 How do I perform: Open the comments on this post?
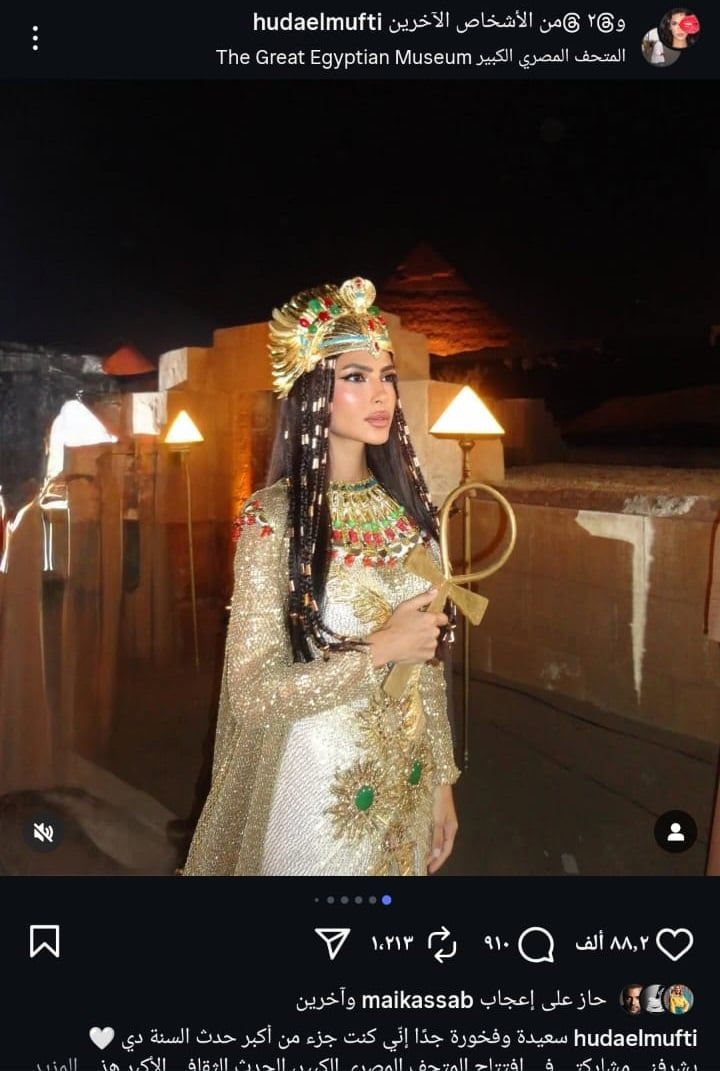(x=537, y=942)
